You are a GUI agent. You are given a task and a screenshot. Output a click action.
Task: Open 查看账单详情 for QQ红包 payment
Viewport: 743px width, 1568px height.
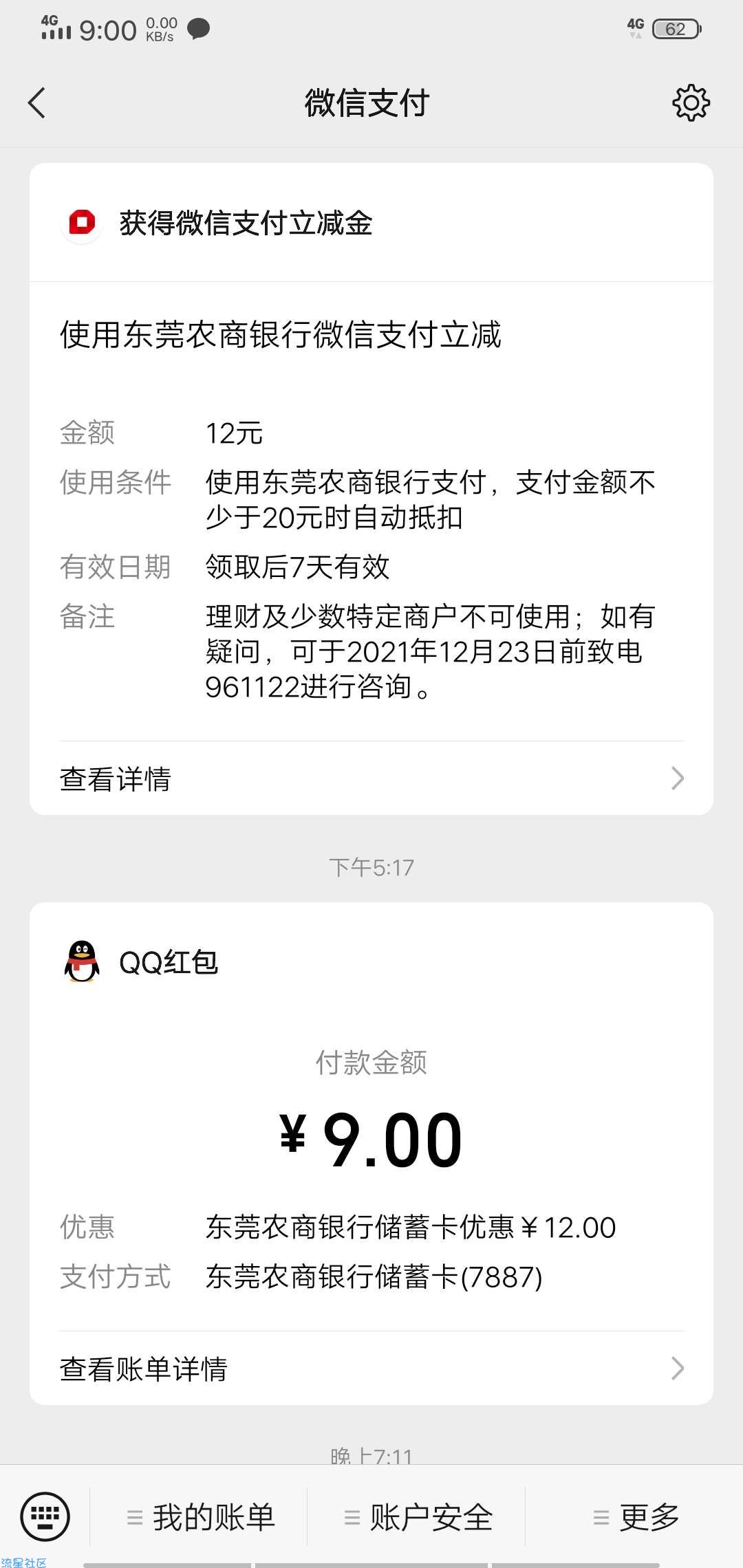[x=371, y=1369]
